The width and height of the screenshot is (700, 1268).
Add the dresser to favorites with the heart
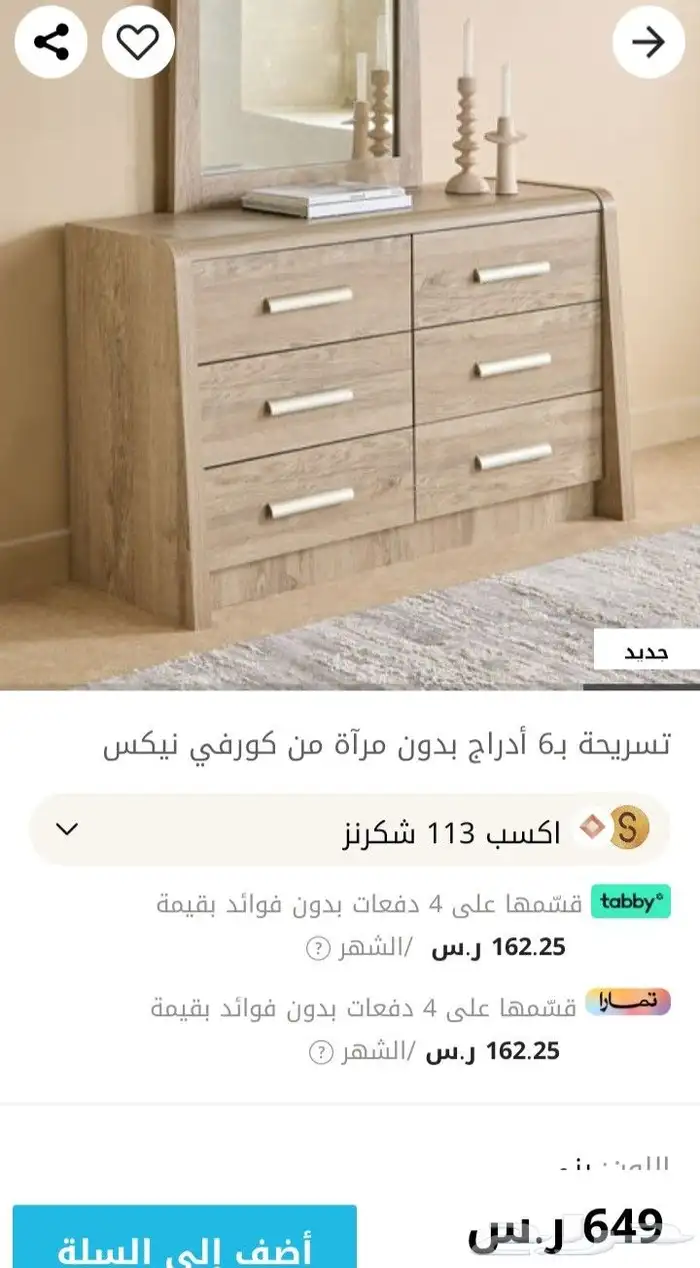(x=138, y=42)
